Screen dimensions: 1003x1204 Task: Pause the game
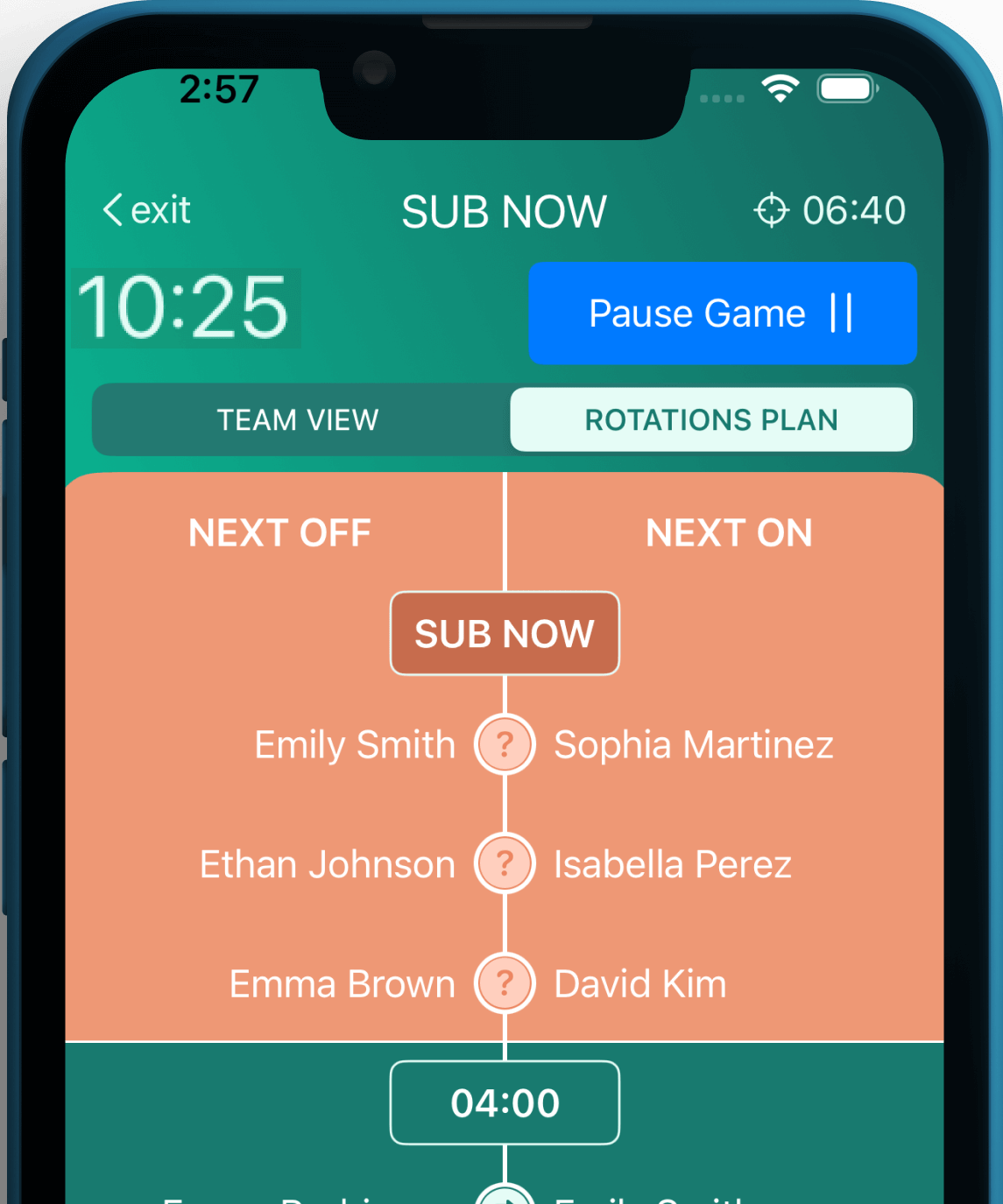[x=723, y=313]
